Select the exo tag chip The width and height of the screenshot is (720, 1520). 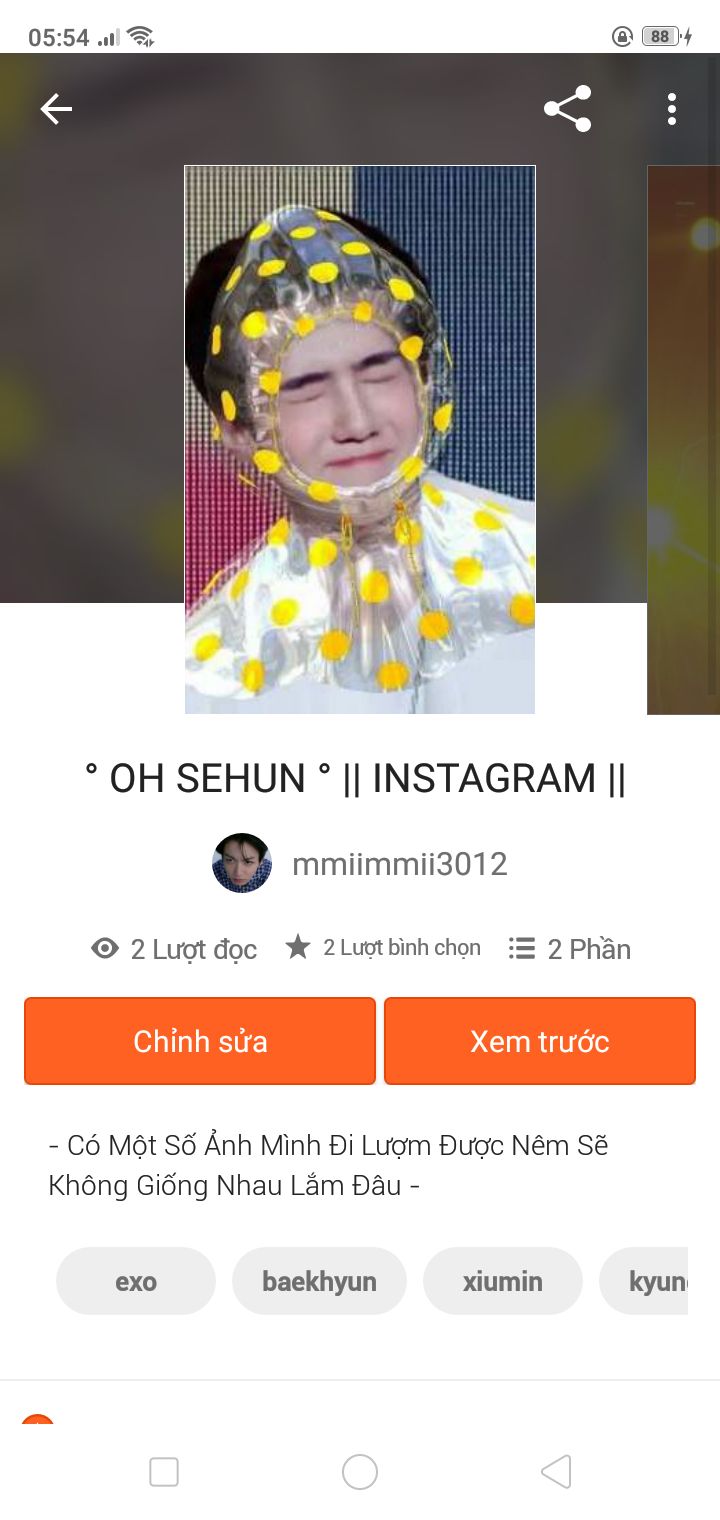click(x=136, y=1281)
